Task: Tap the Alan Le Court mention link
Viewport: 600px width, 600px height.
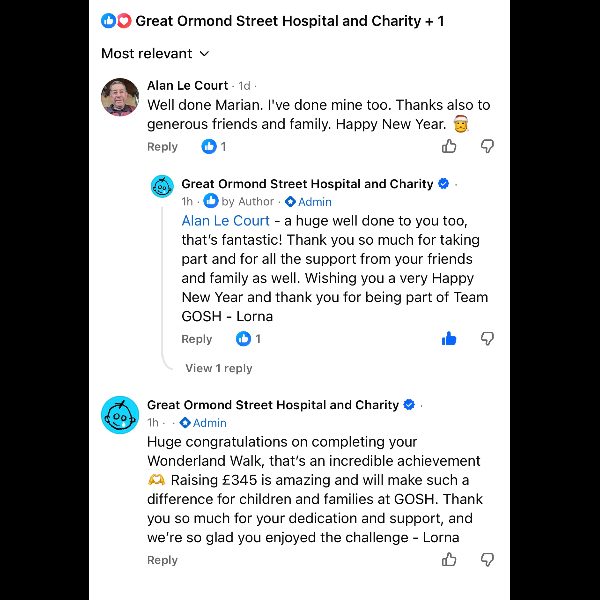Action: [226, 221]
